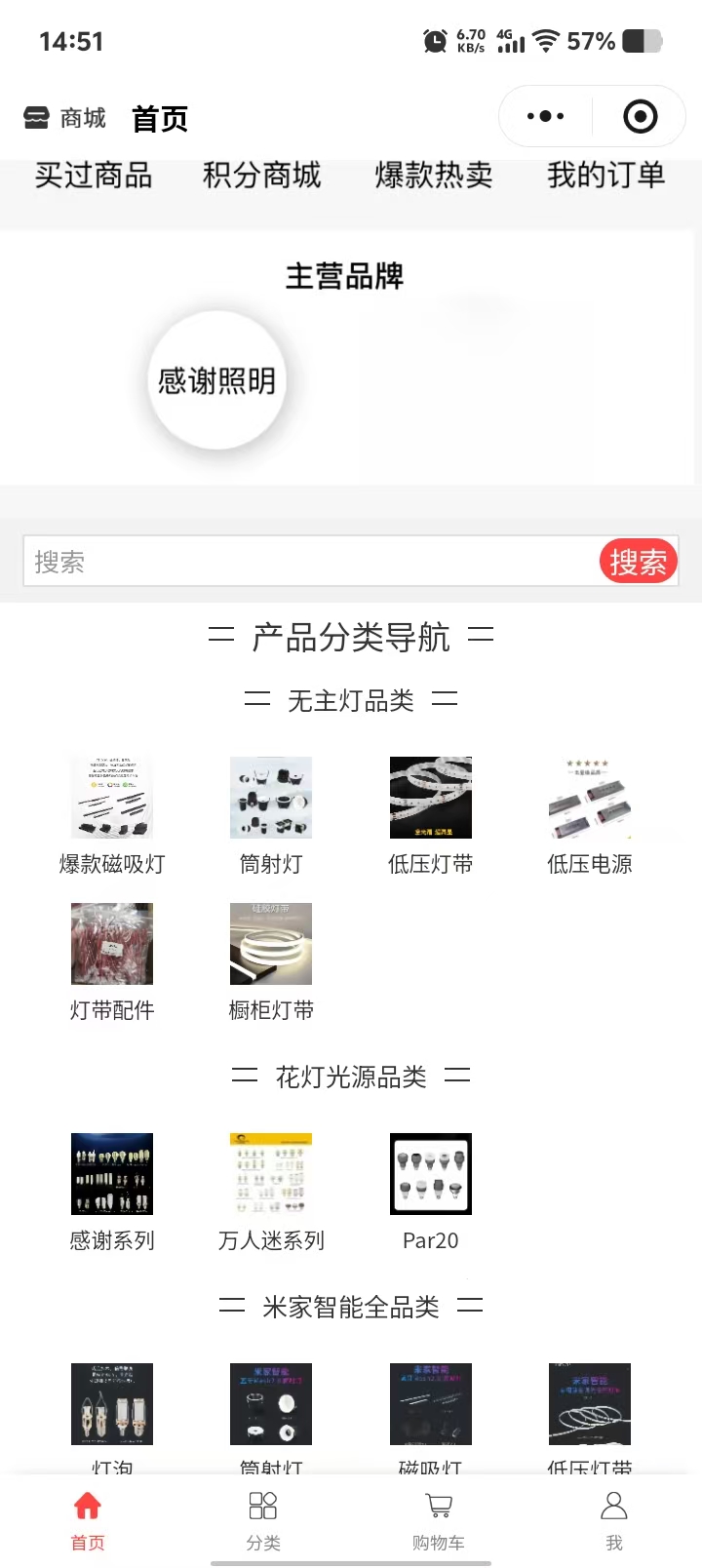
Task: Browse 橱柜灯带 products
Action: (x=271, y=960)
